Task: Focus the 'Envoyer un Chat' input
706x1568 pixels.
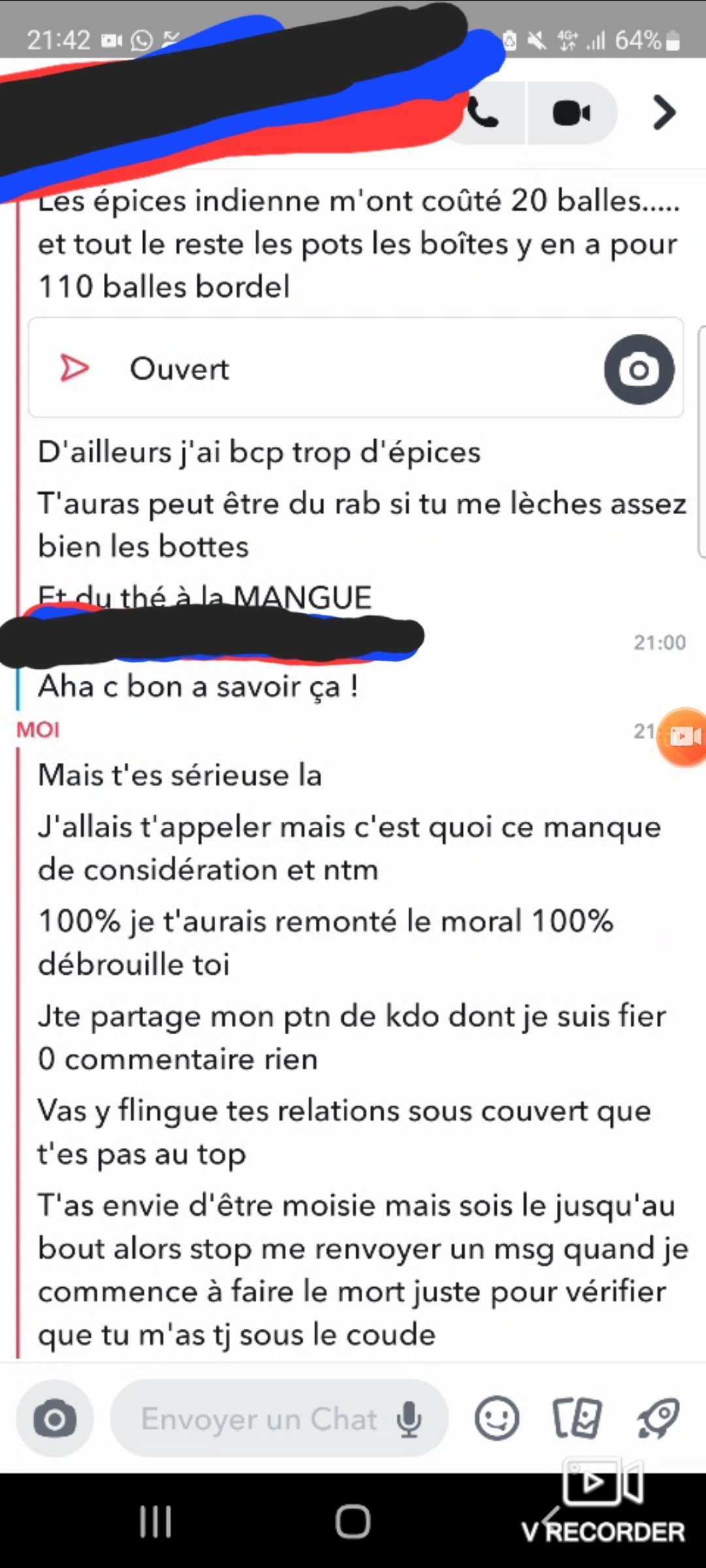Action: tap(260, 1419)
